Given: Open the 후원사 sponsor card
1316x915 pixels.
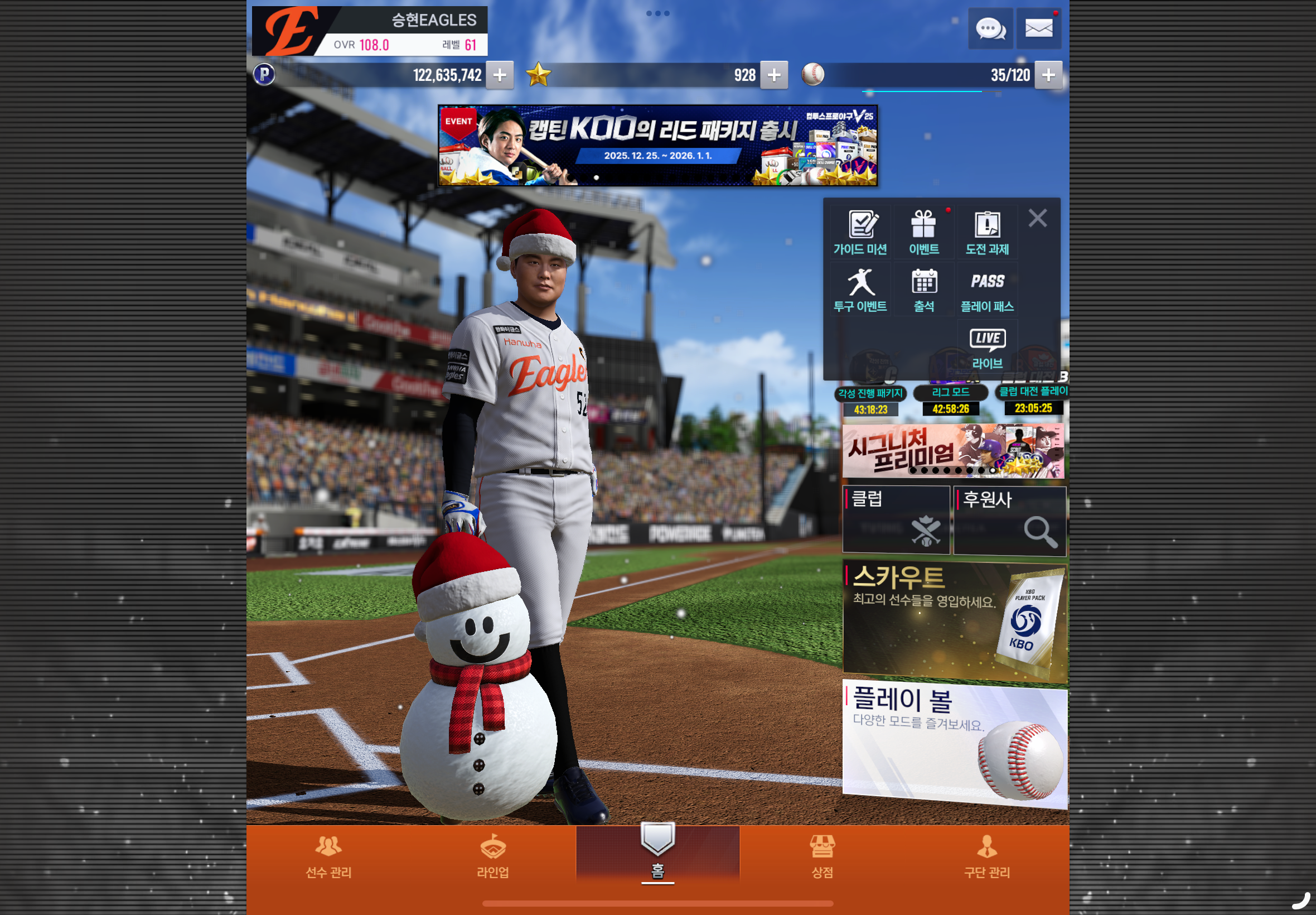Looking at the screenshot, I should 1009,520.
